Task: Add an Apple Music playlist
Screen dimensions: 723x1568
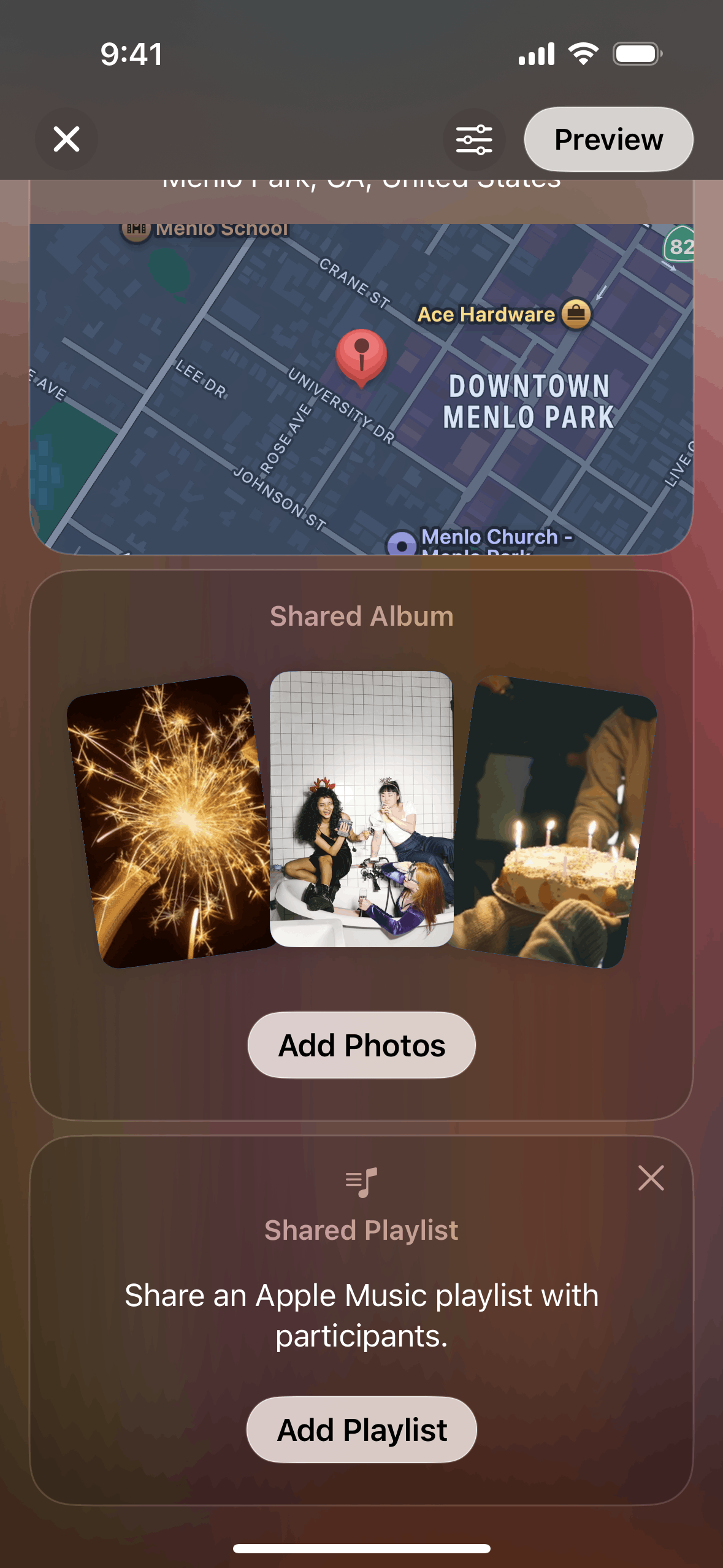Action: click(x=361, y=1430)
